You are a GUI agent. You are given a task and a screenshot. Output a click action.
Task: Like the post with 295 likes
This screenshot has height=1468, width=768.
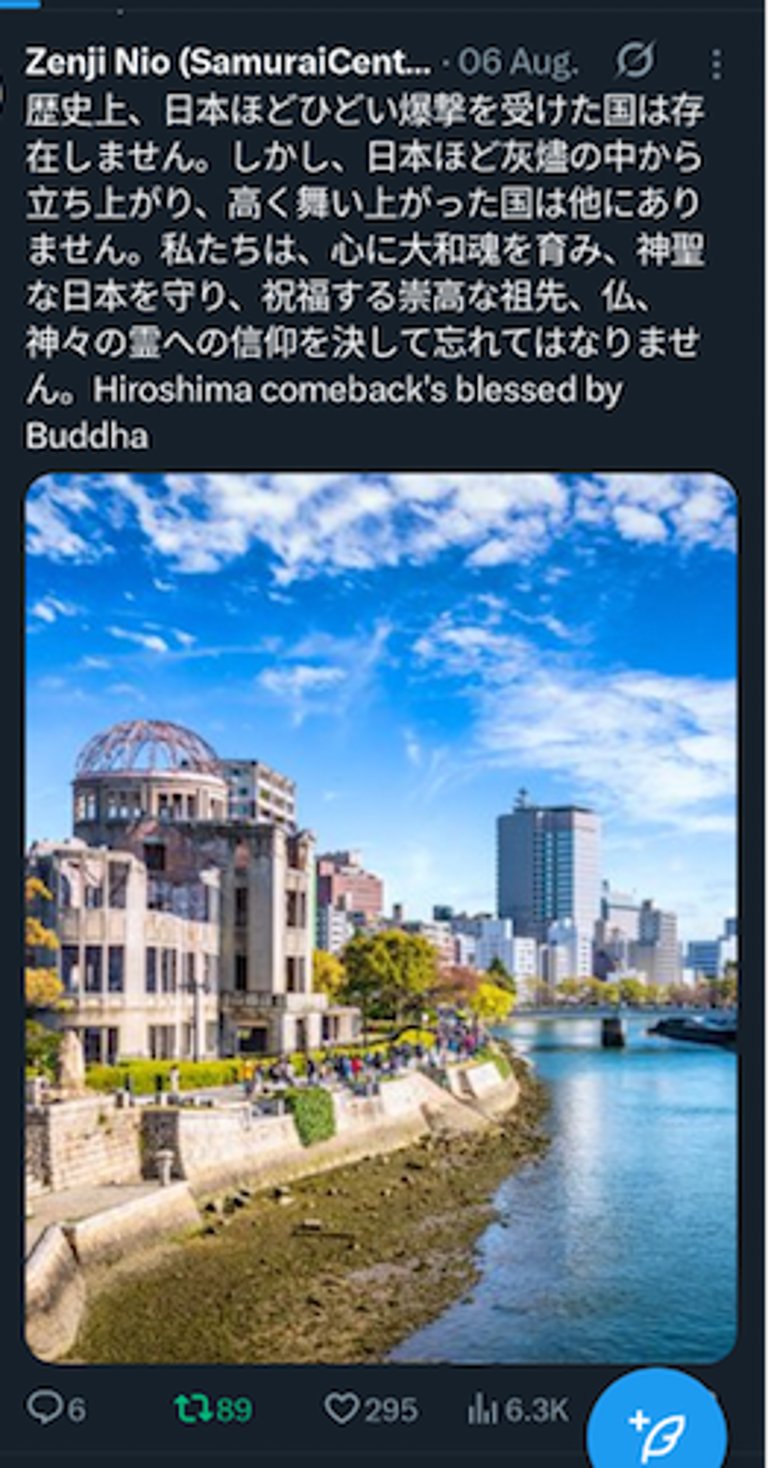[342, 1409]
